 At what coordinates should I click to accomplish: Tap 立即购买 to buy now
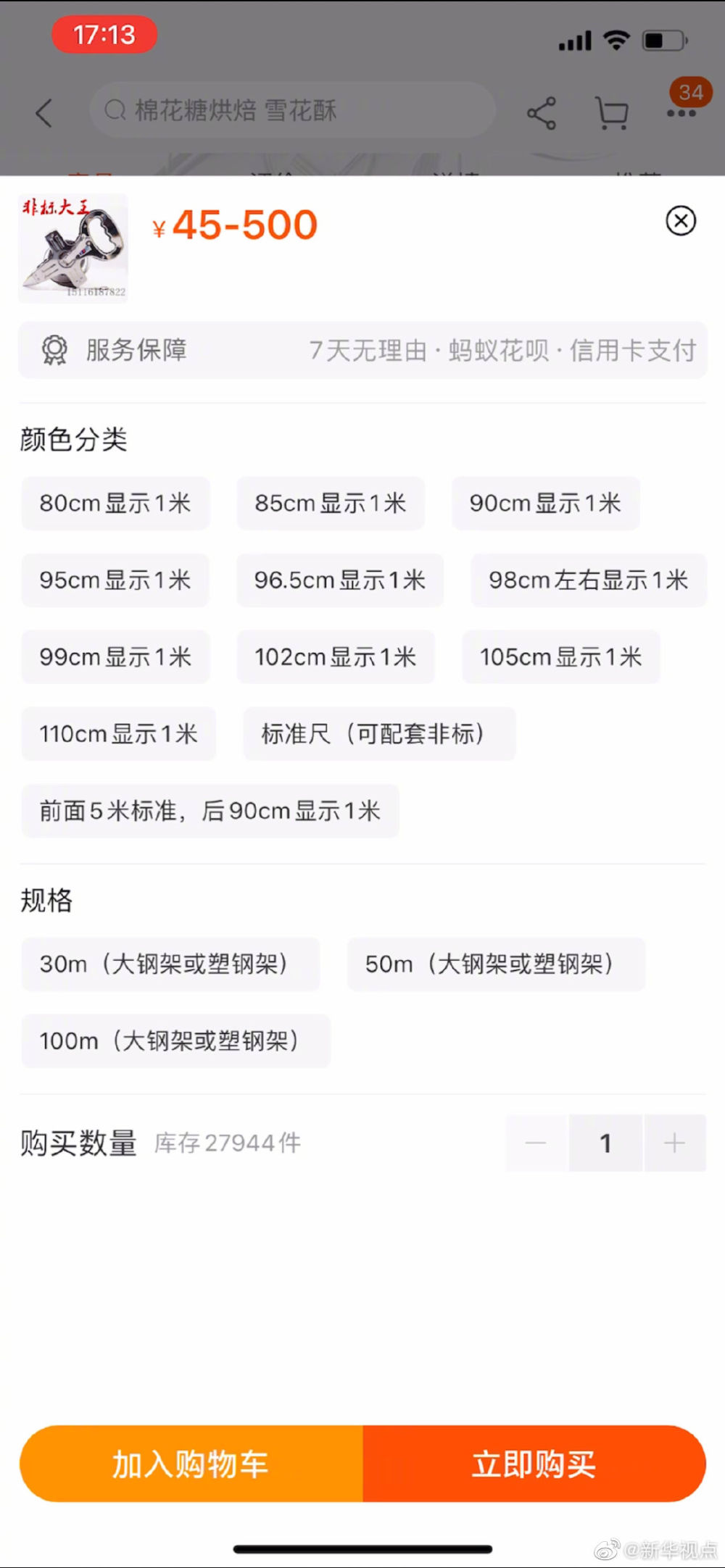pos(534,1464)
